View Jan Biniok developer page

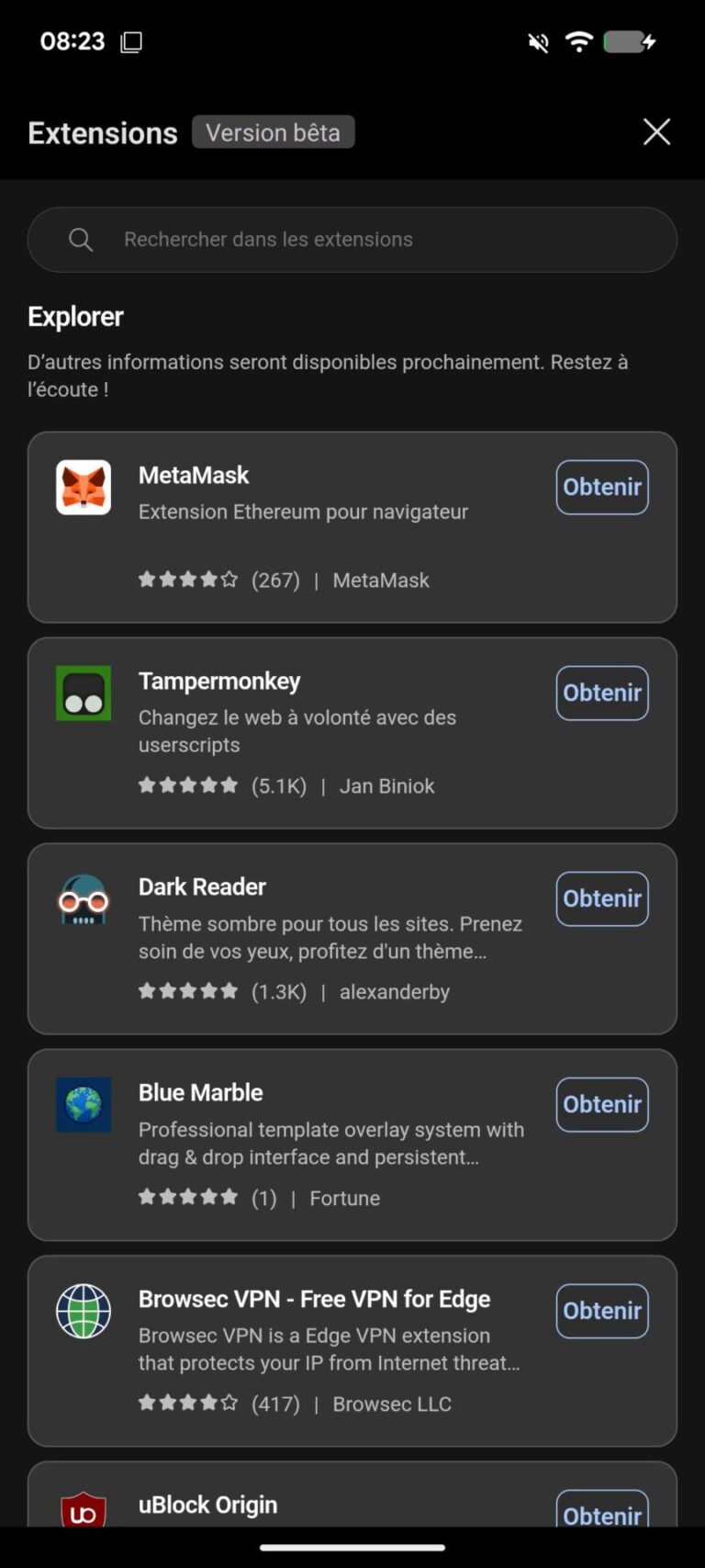click(386, 785)
